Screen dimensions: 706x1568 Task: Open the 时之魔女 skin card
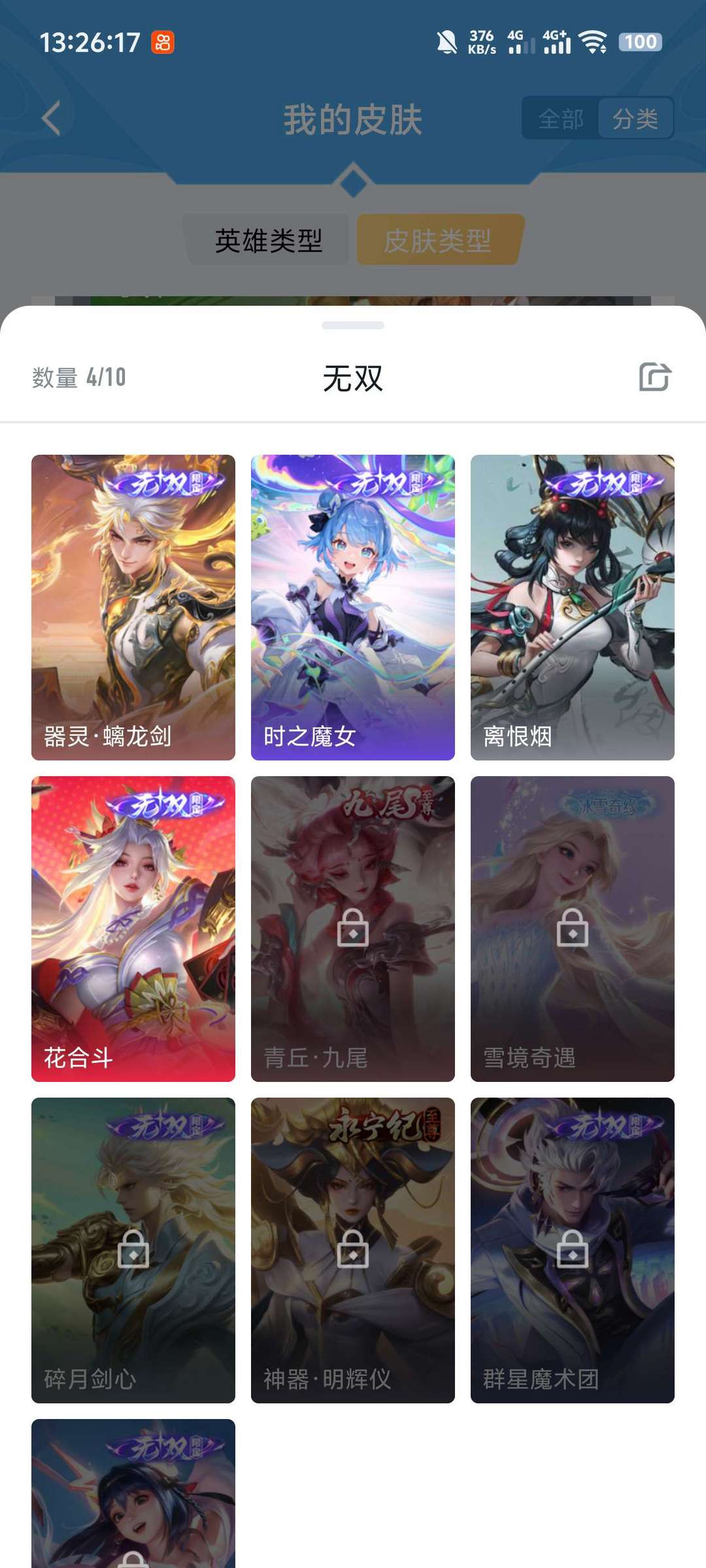pyautogui.click(x=353, y=608)
